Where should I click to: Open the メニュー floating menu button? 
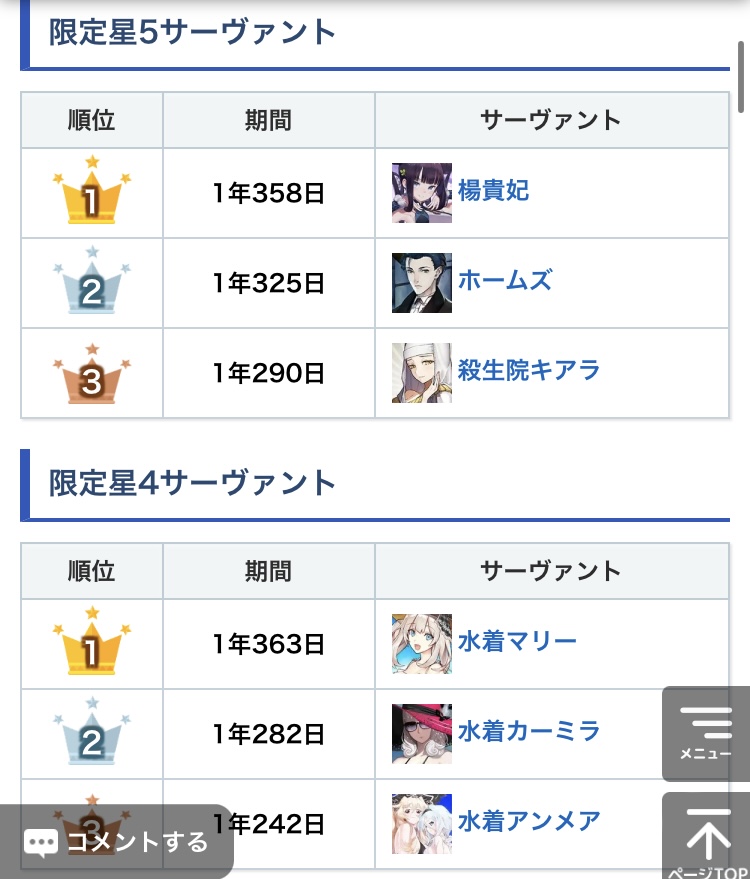tap(706, 733)
